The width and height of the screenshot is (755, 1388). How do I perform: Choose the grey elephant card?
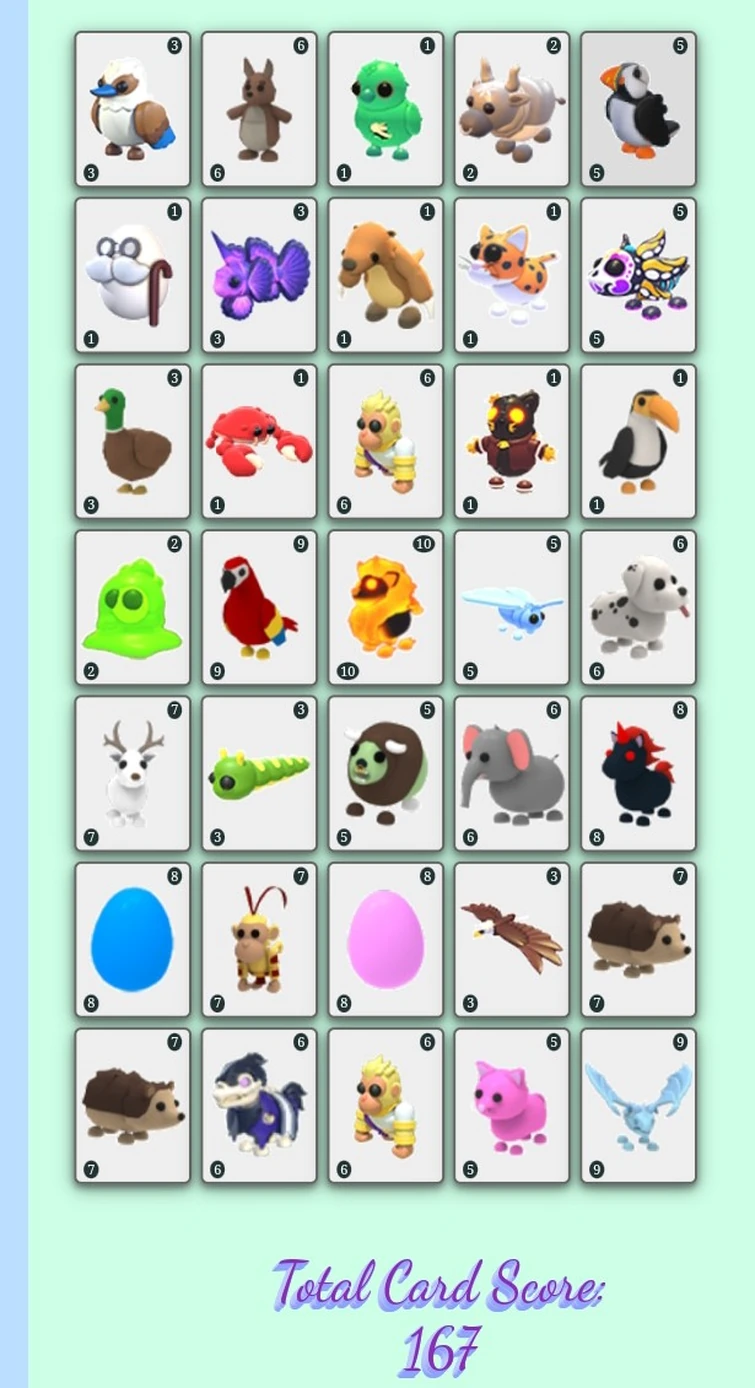coord(512,773)
